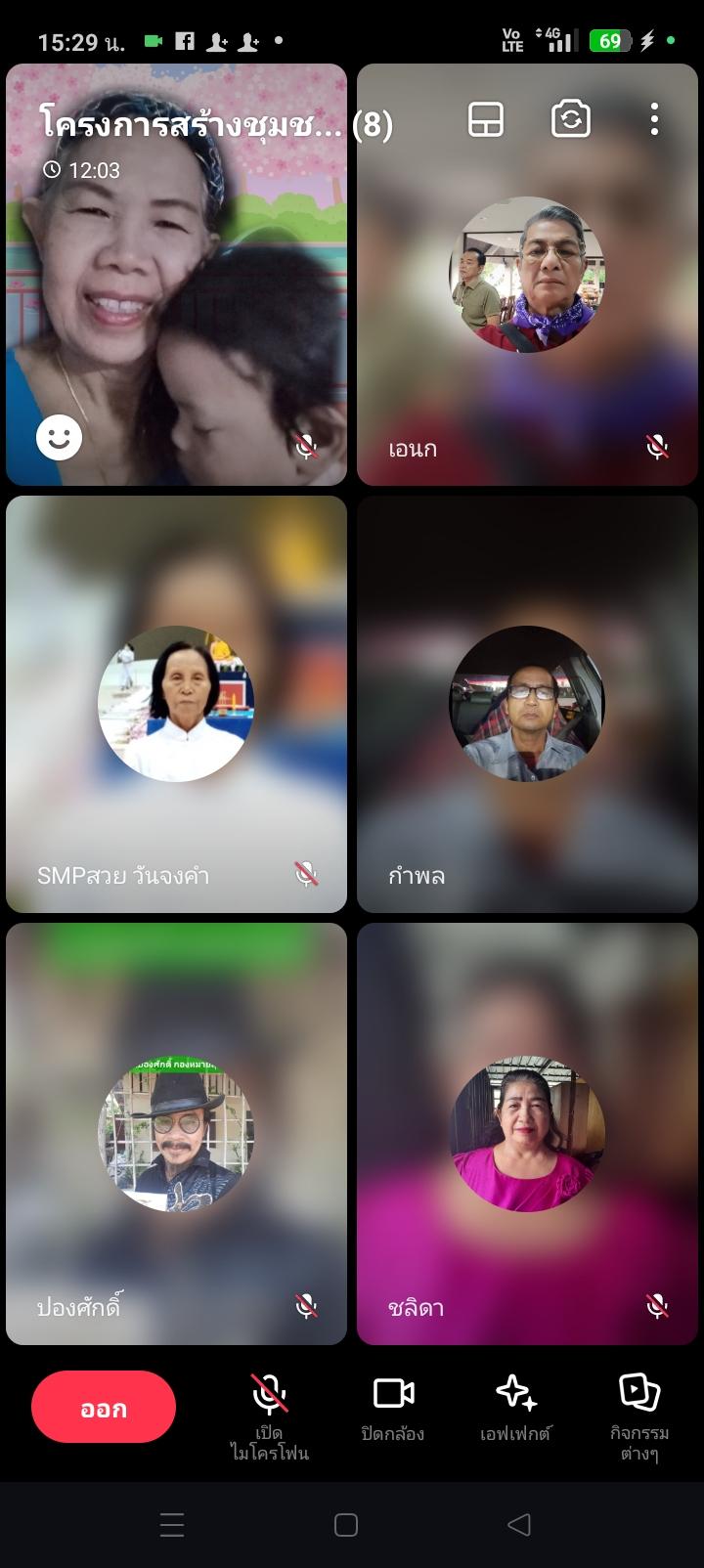Leave the call with the ออก button
Screen dimensions: 704x1568
[x=104, y=1407]
